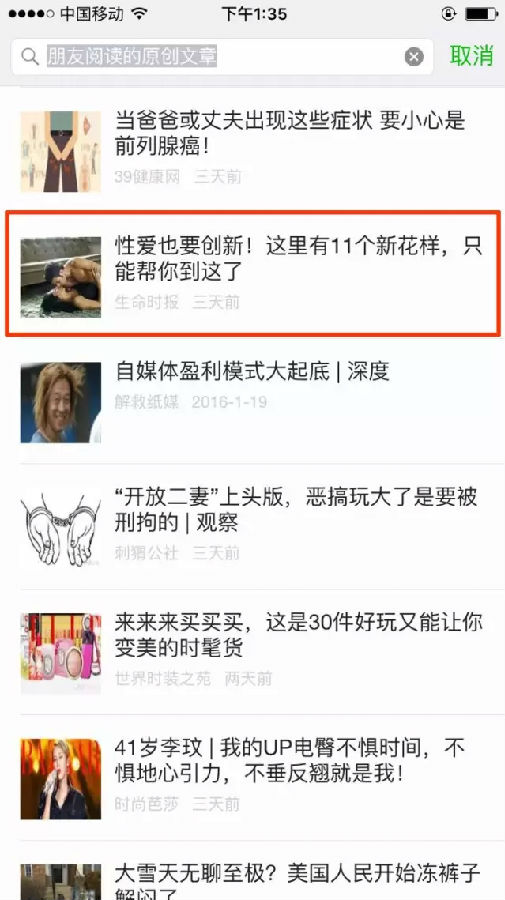Open the 世界时装之苑 article about 30件时髦货
Screen dimensions: 505x900
coord(252,652)
